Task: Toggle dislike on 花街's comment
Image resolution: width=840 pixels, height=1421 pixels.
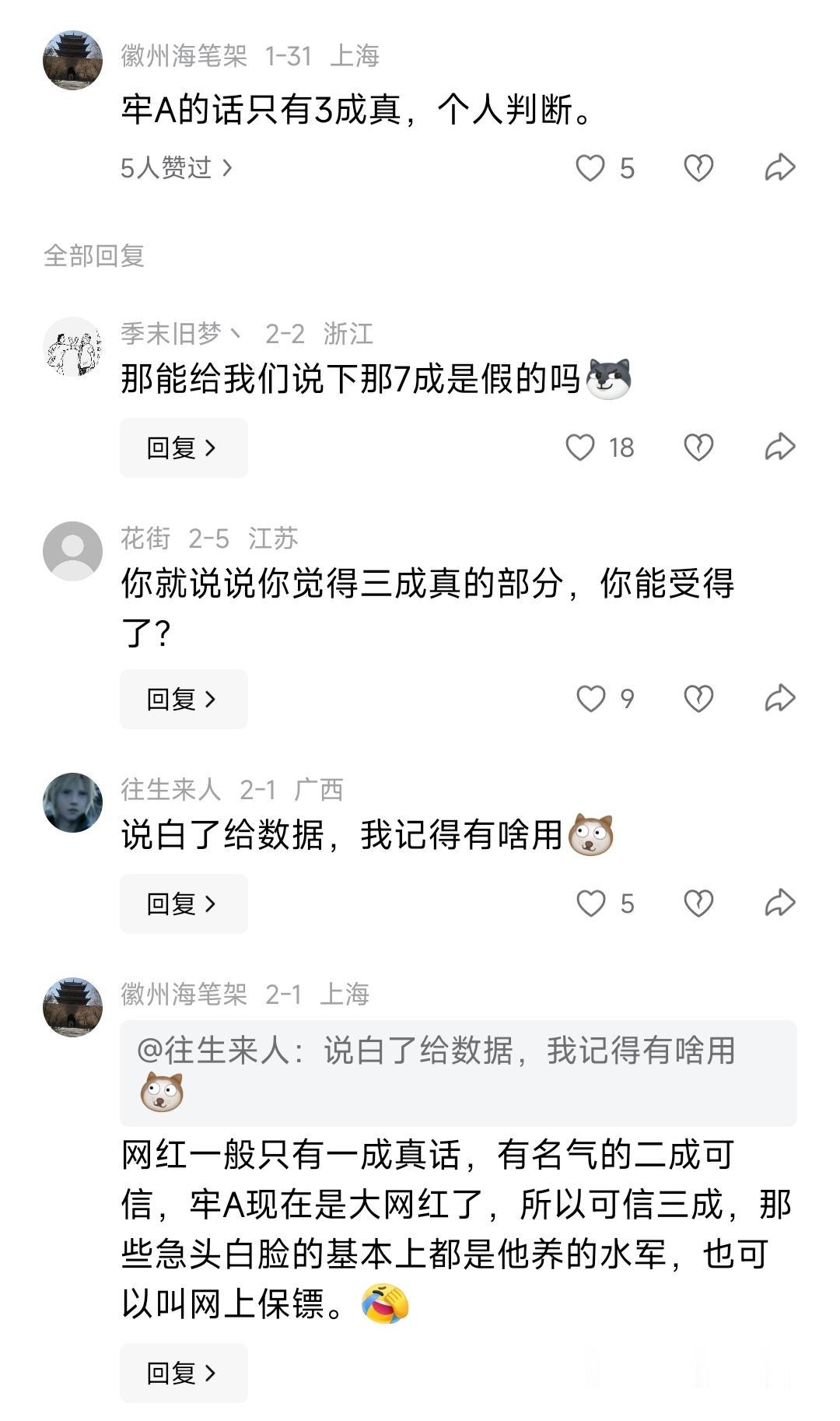Action: pyautogui.click(x=699, y=699)
